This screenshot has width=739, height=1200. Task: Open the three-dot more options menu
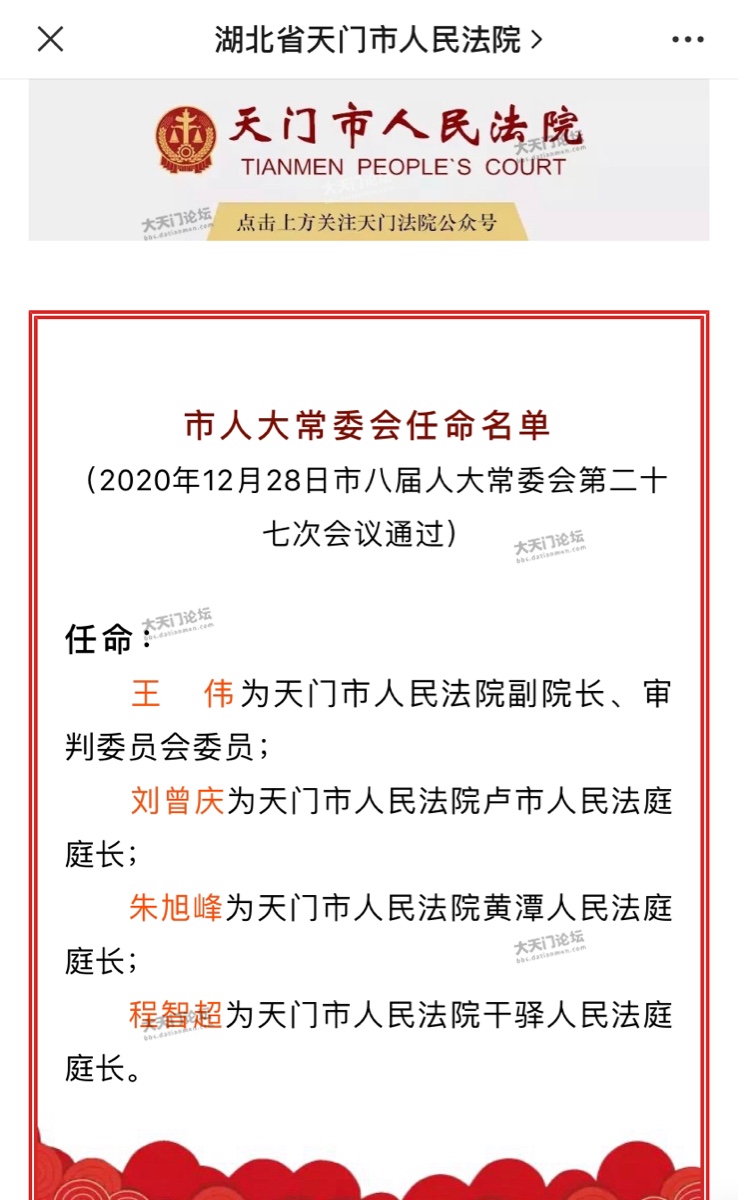point(687,39)
